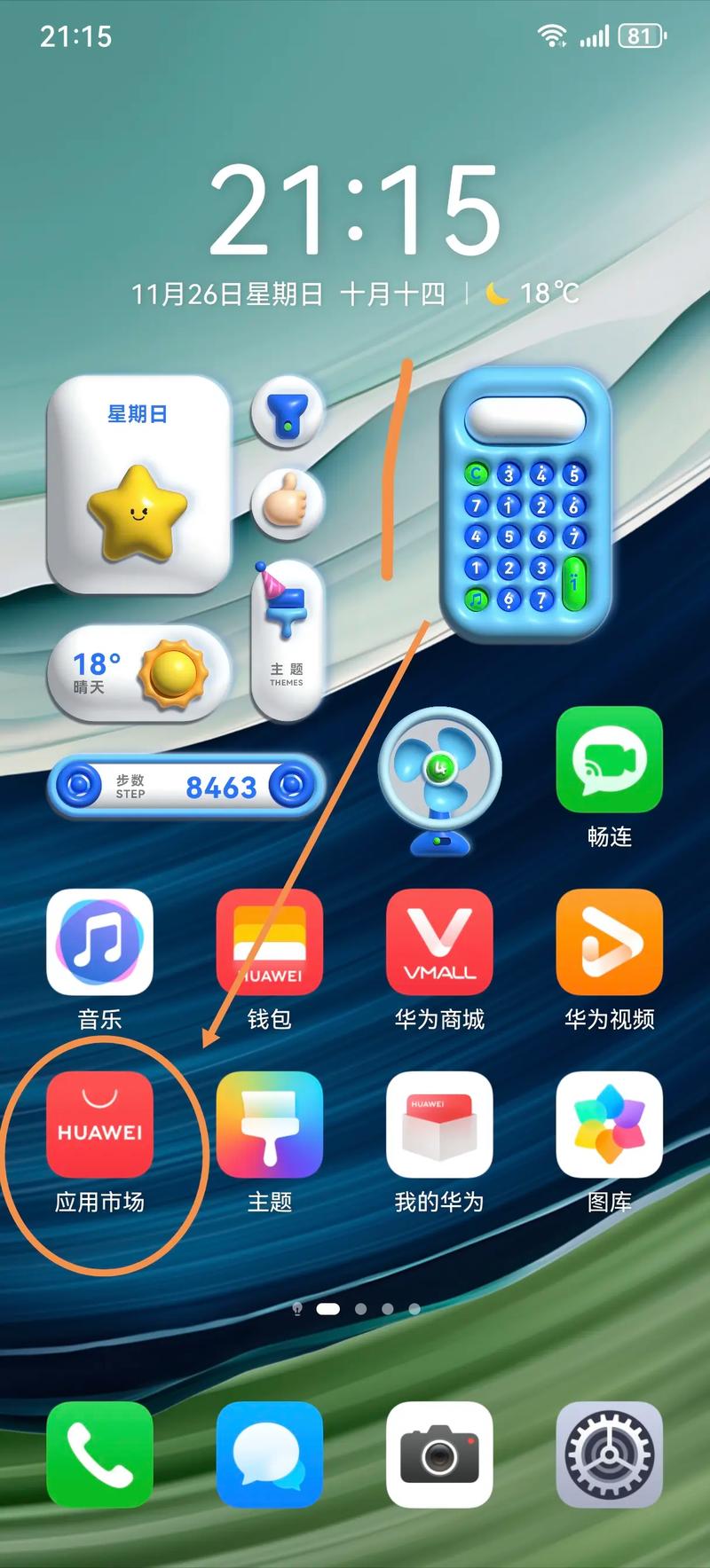
Task: Open 我的华为 app
Action: tap(439, 1125)
